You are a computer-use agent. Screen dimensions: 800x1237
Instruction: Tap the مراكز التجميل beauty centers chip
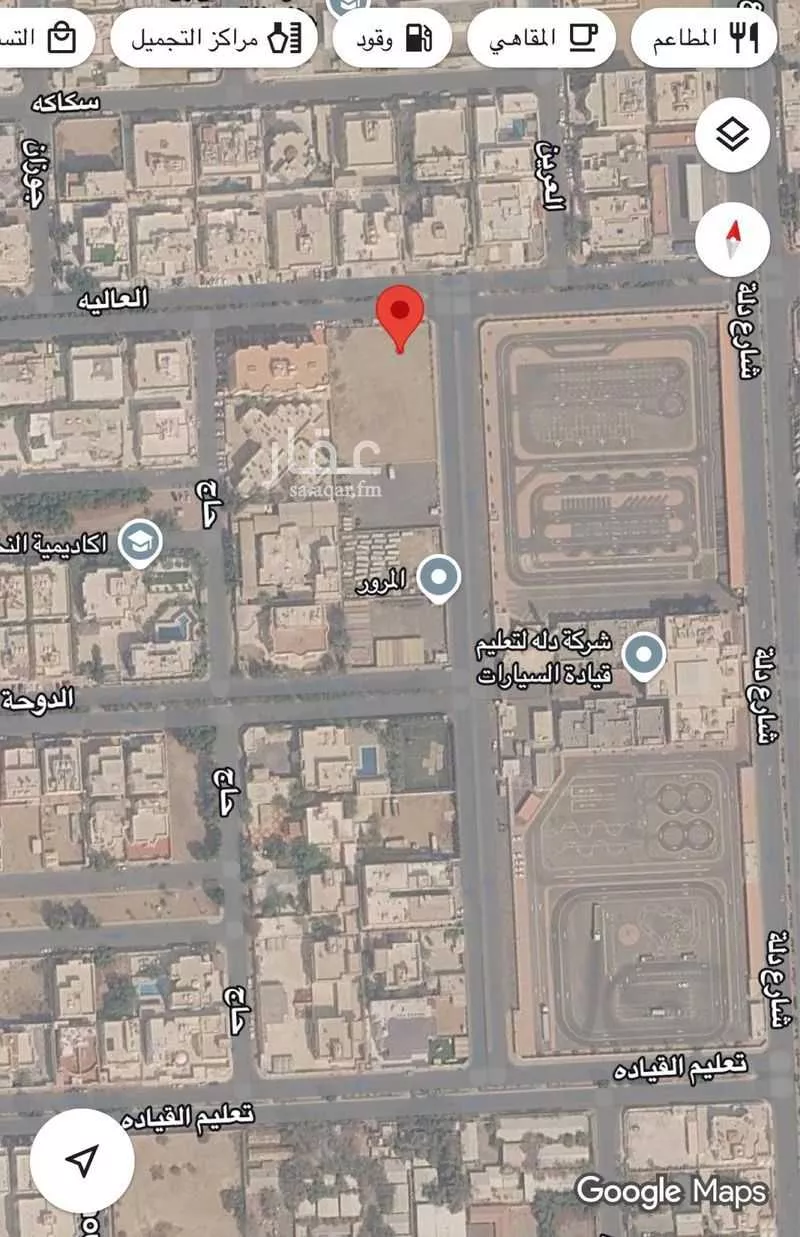(213, 39)
